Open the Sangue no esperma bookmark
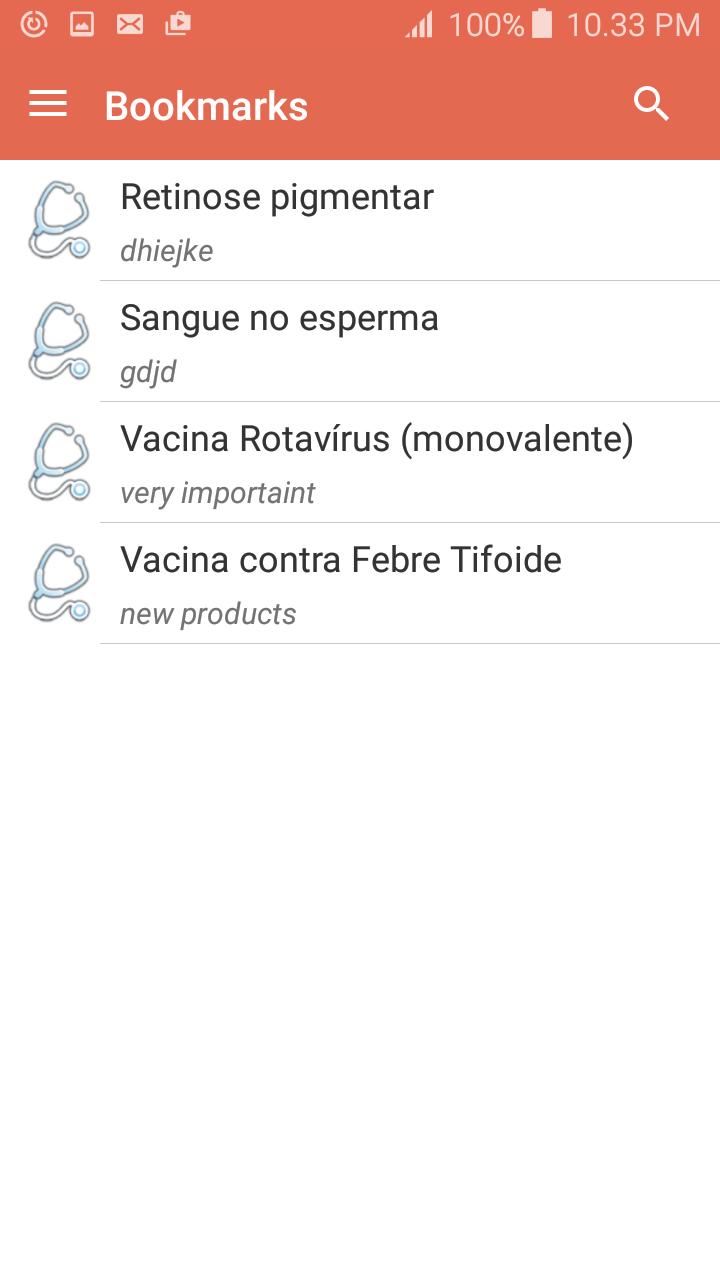This screenshot has height=1280, width=720. click(x=360, y=342)
